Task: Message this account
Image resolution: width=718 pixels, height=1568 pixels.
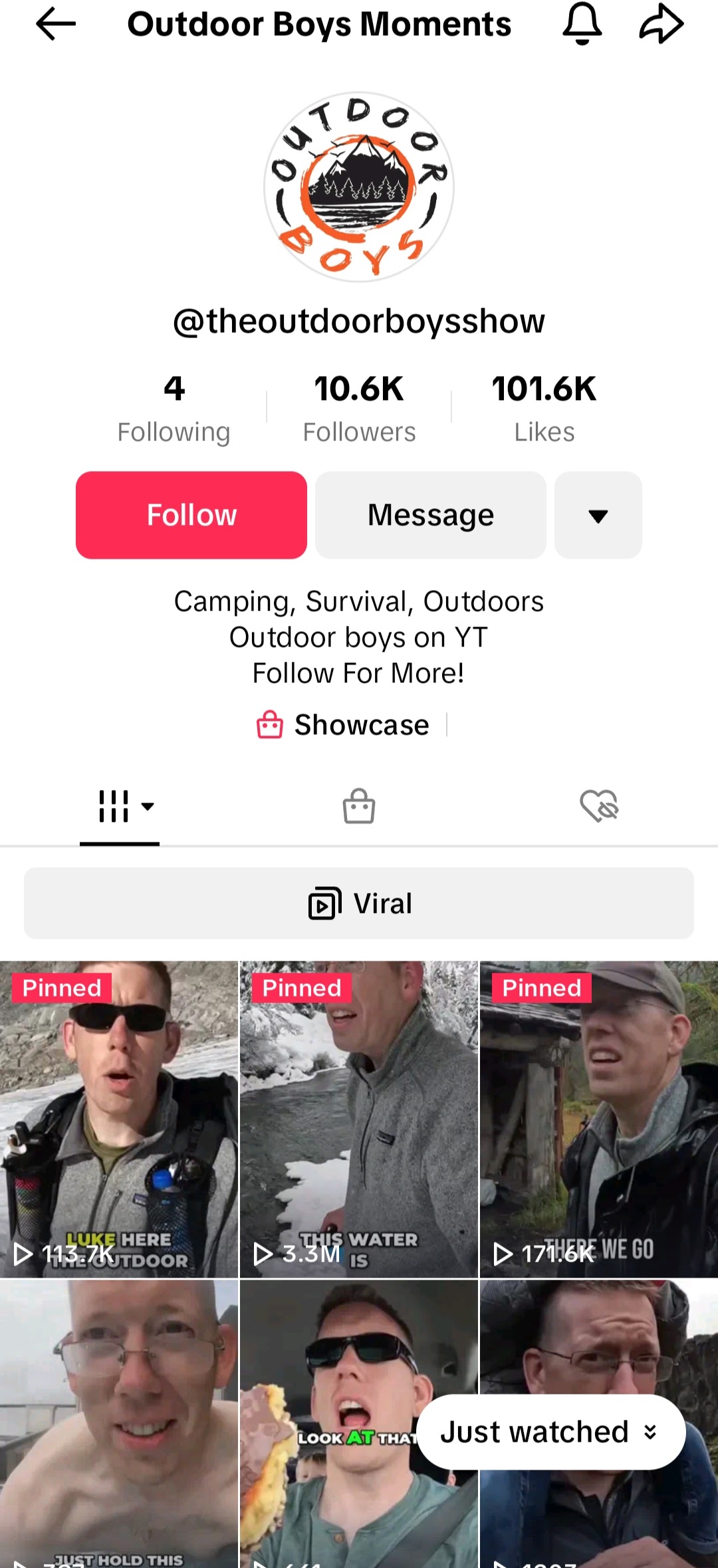Action: (431, 515)
